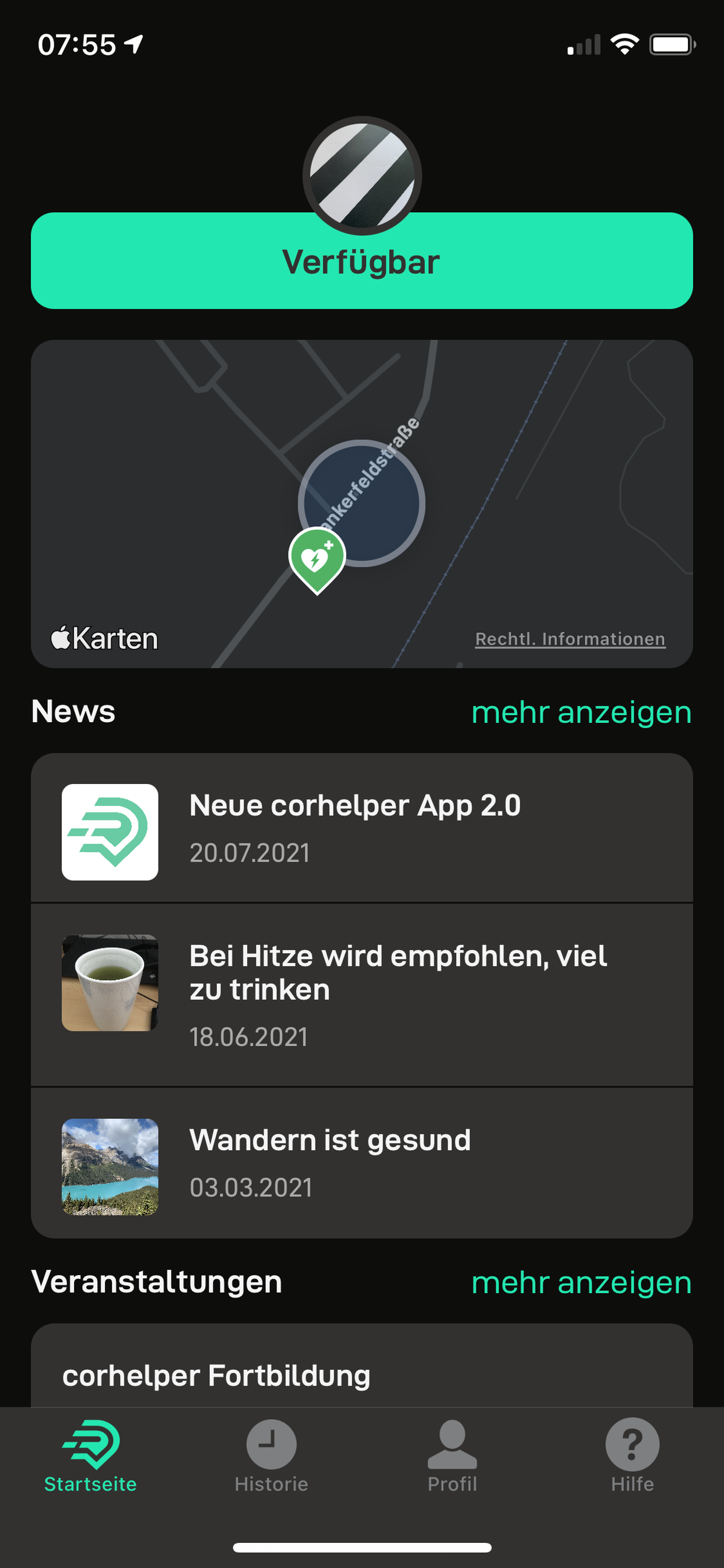The height and width of the screenshot is (1568, 724).
Task: Open news Neue corhelper App 2.0
Action: (361, 828)
